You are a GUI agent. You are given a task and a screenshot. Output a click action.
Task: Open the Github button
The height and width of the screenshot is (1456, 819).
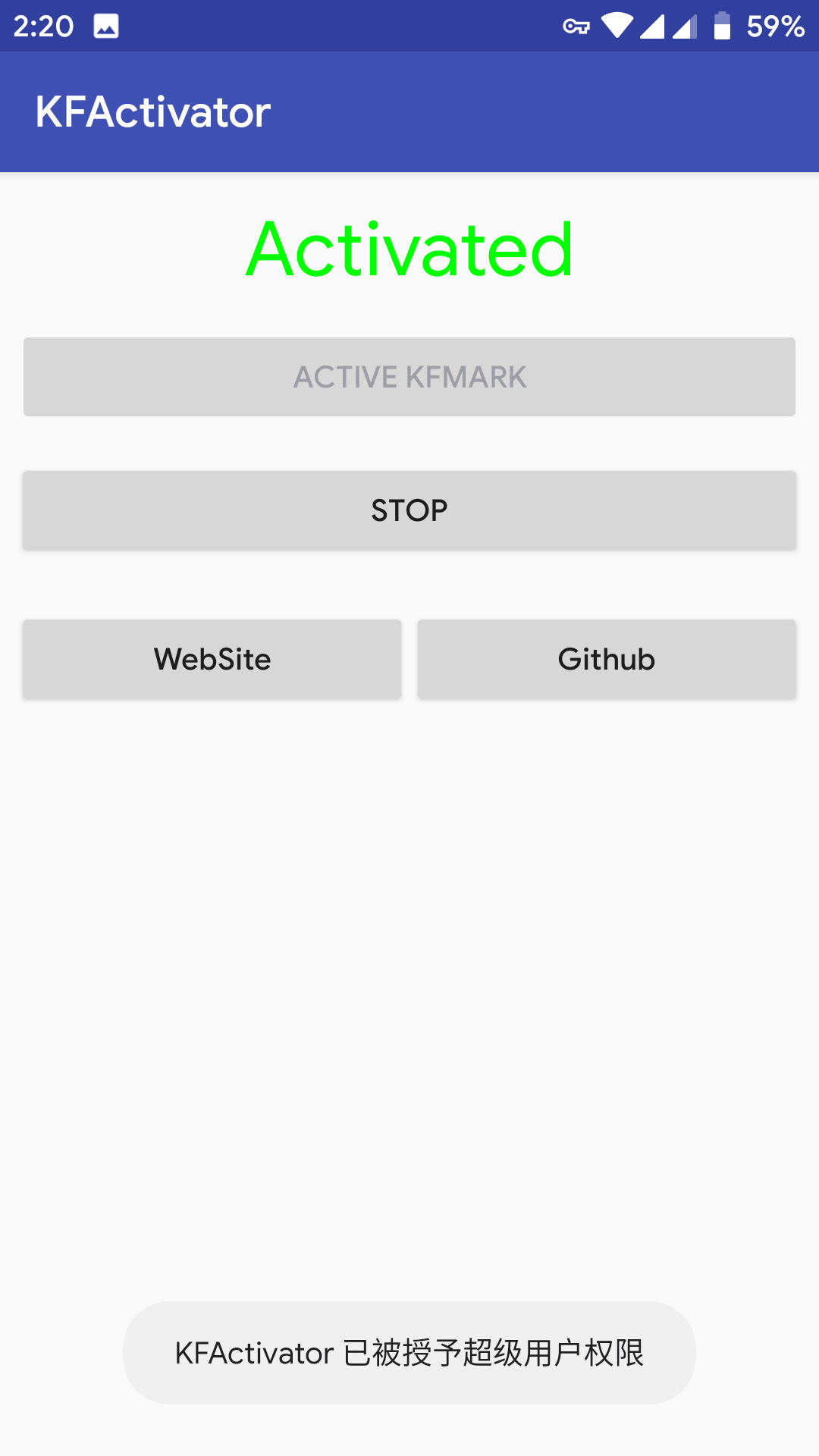point(607,659)
